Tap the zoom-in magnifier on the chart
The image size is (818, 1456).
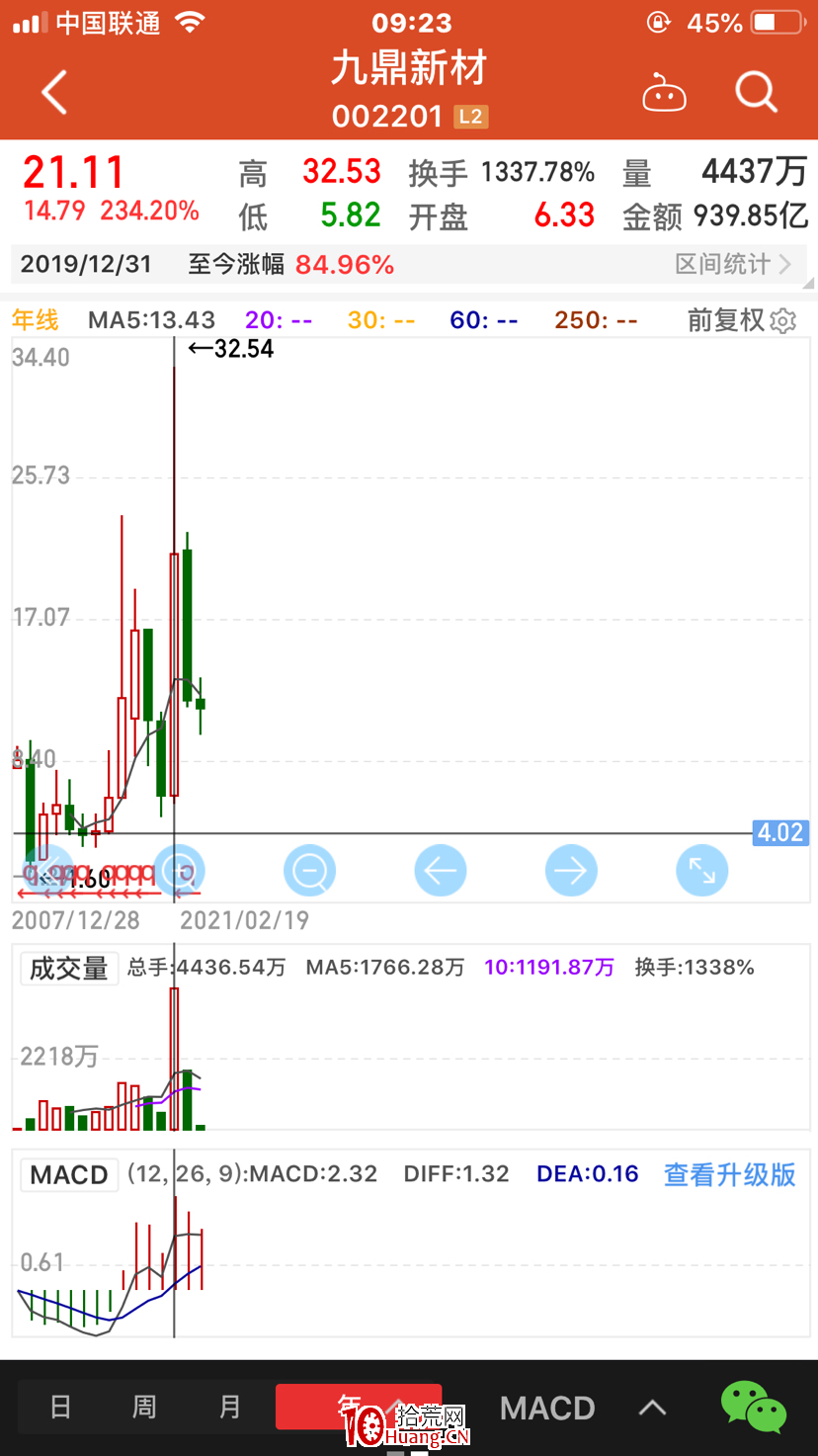point(180,871)
